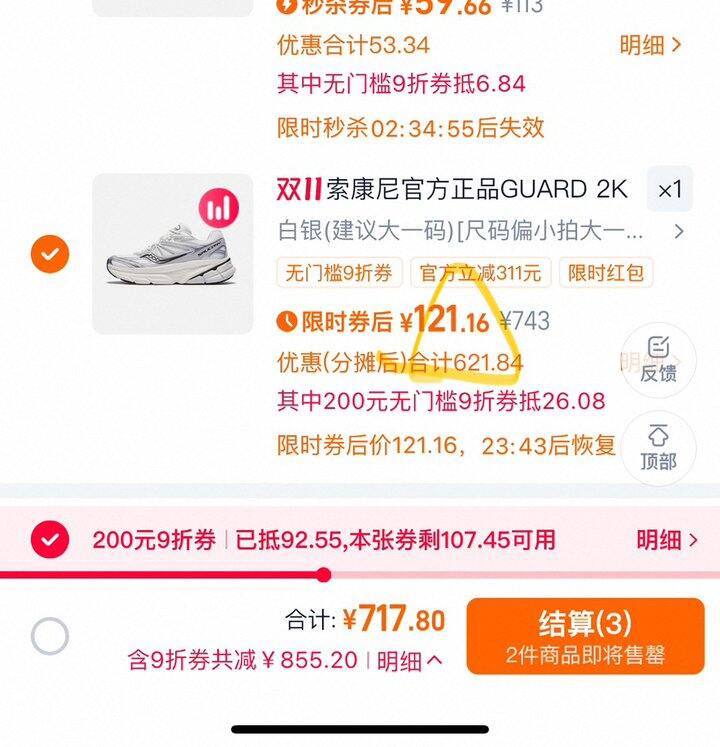Adjust the ×1 quantity for the sneakers
Image resolution: width=720 pixels, height=747 pixels.
tap(669, 189)
